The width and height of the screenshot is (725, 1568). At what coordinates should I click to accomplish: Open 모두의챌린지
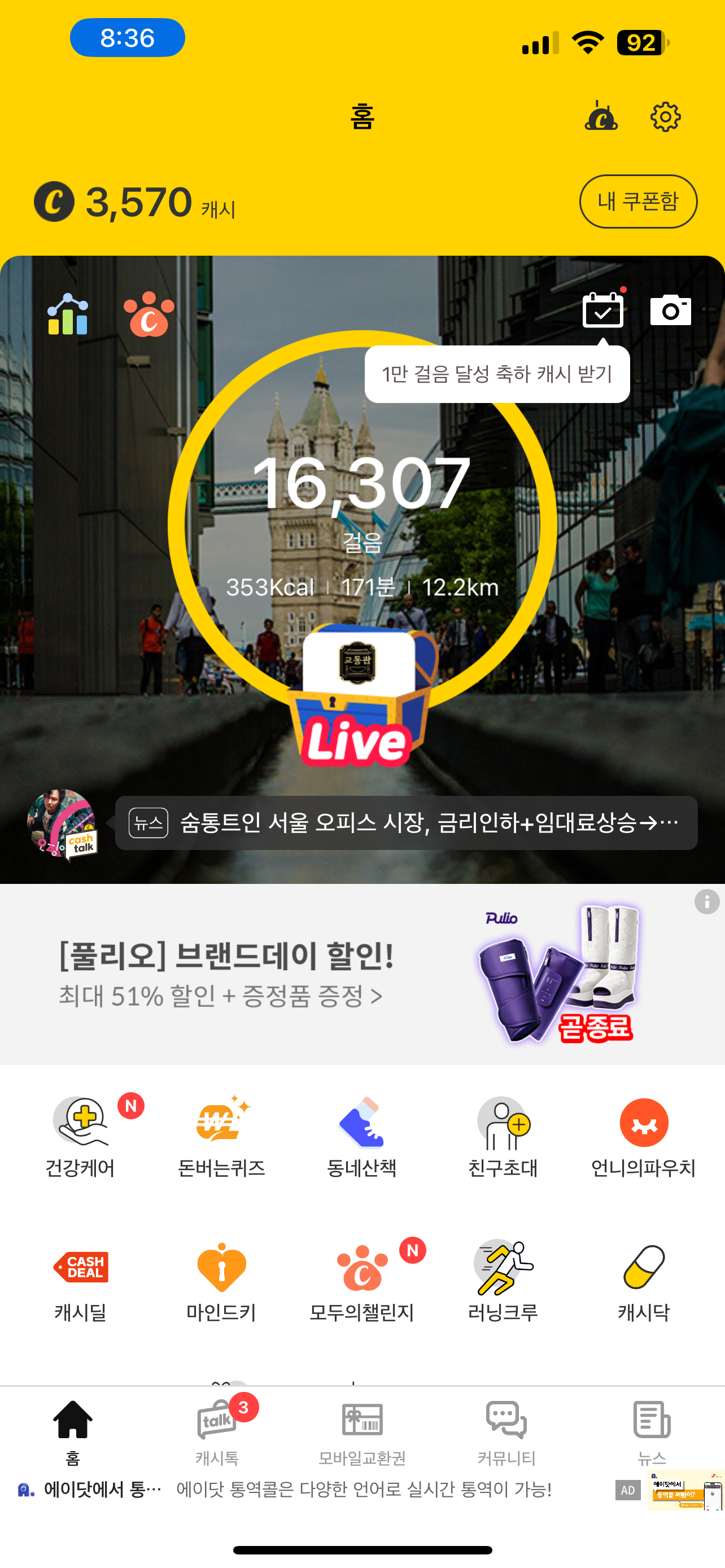tap(362, 1282)
